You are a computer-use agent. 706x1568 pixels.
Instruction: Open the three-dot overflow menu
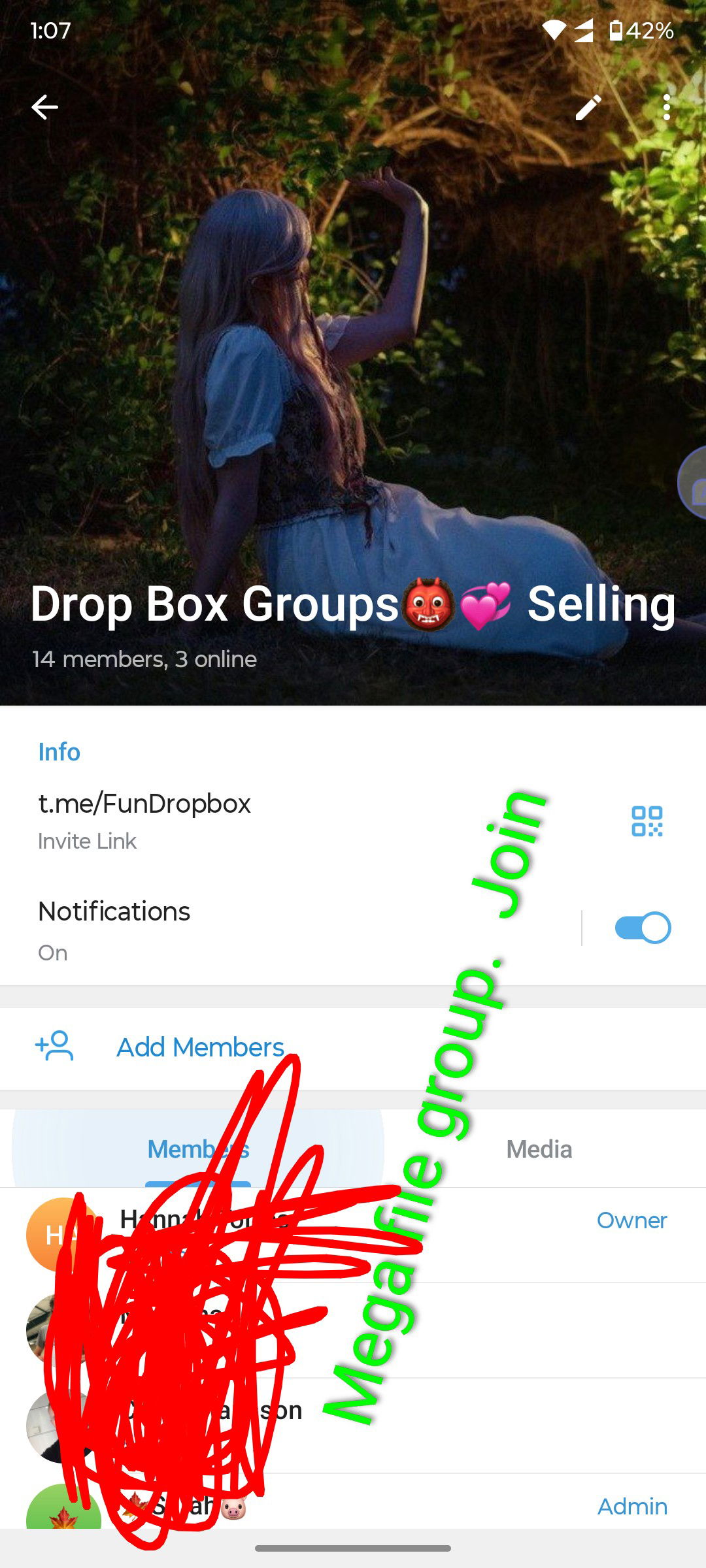tap(666, 107)
